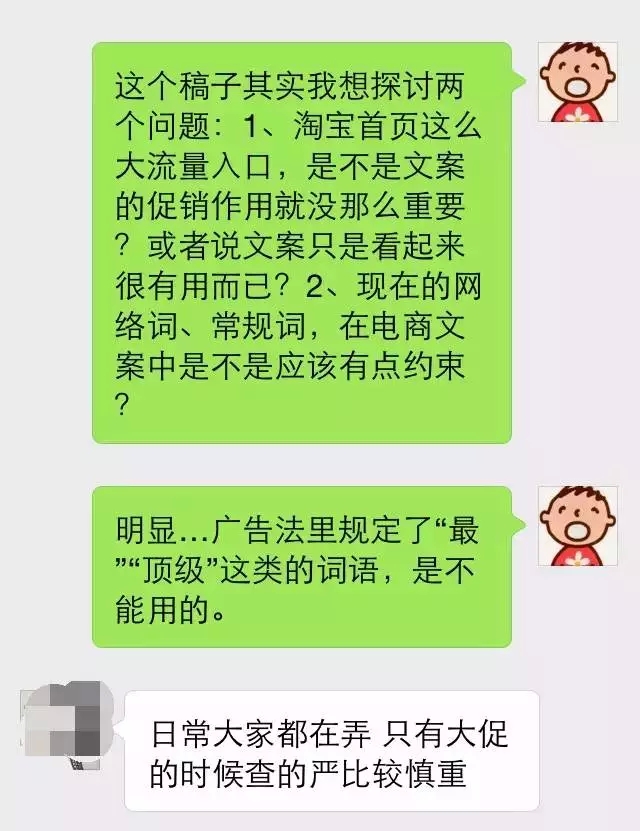Open avatar beside the '明显…广告法里规定了' message
Screen dimensions: 640x831
click(577, 526)
